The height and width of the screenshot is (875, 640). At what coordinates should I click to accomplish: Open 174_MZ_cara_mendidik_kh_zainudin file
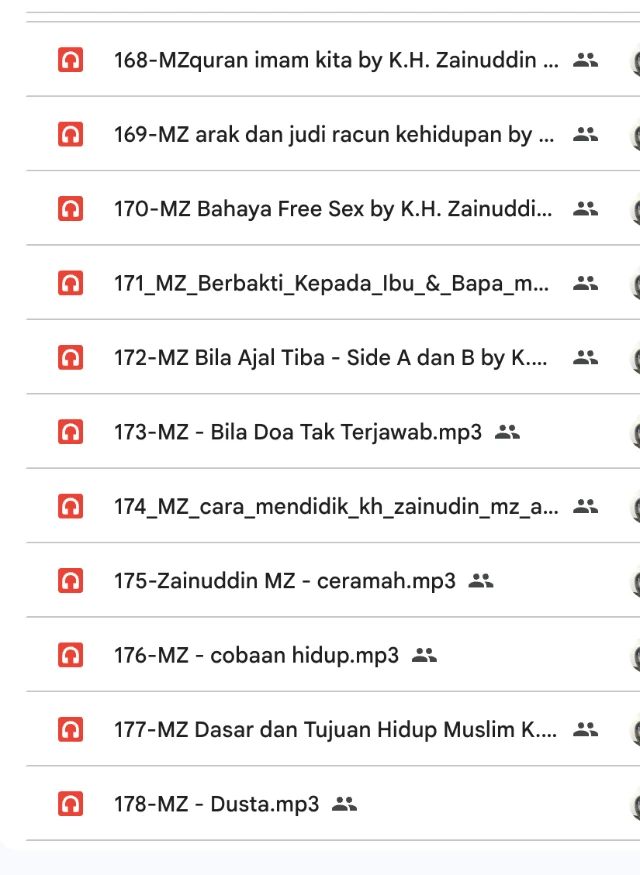point(336,506)
